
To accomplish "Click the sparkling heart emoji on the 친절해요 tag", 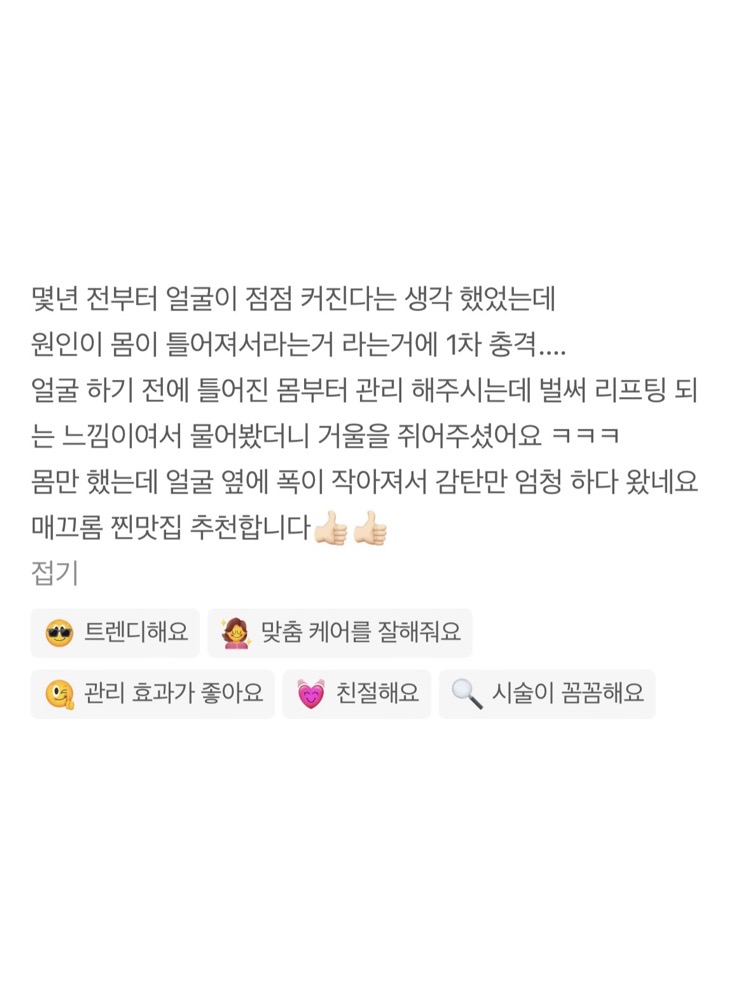I will point(311,693).
